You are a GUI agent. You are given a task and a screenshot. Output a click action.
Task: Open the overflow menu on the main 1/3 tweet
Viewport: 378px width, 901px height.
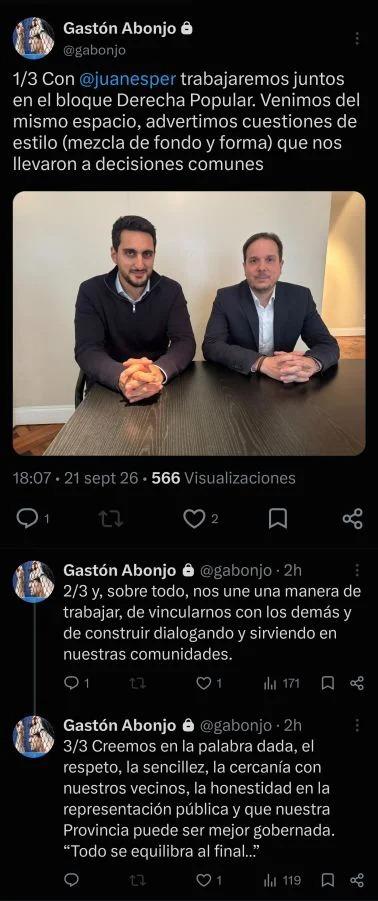[357, 38]
